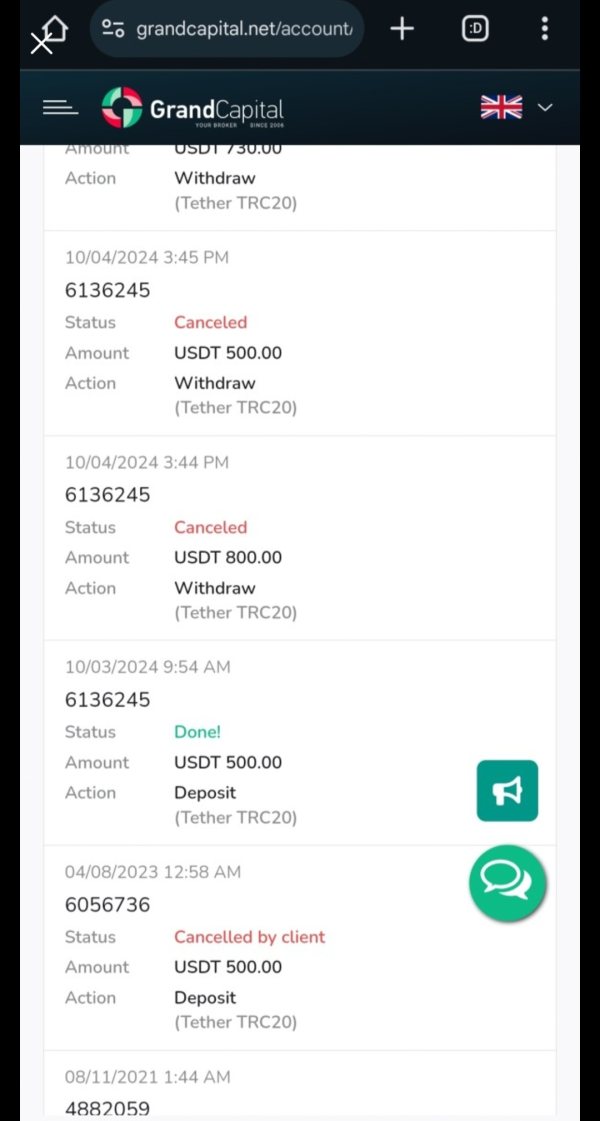Image resolution: width=600 pixels, height=1121 pixels.
Task: Expand the language selector dropdown
Action: (516, 108)
